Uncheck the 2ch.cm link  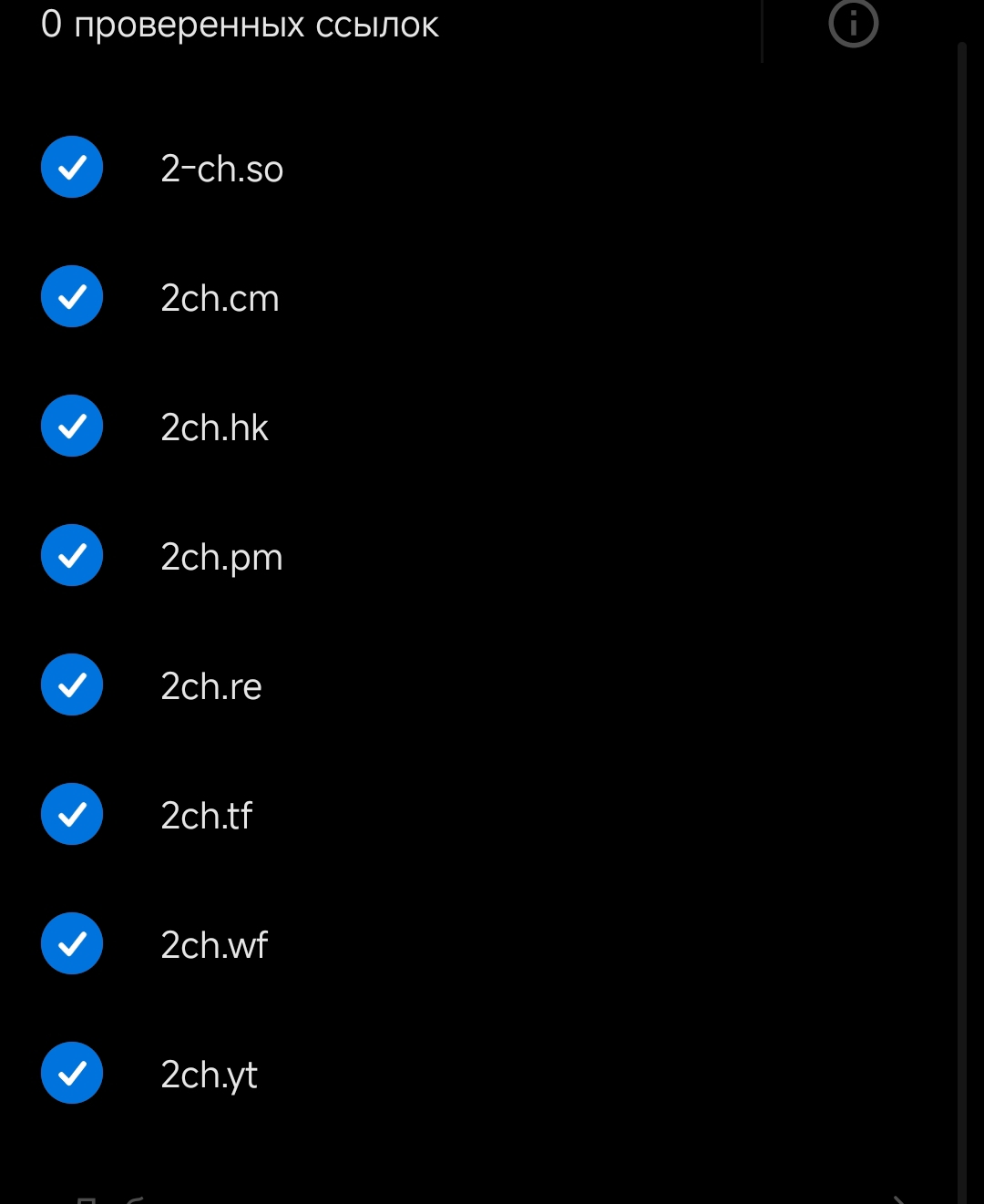(x=72, y=297)
